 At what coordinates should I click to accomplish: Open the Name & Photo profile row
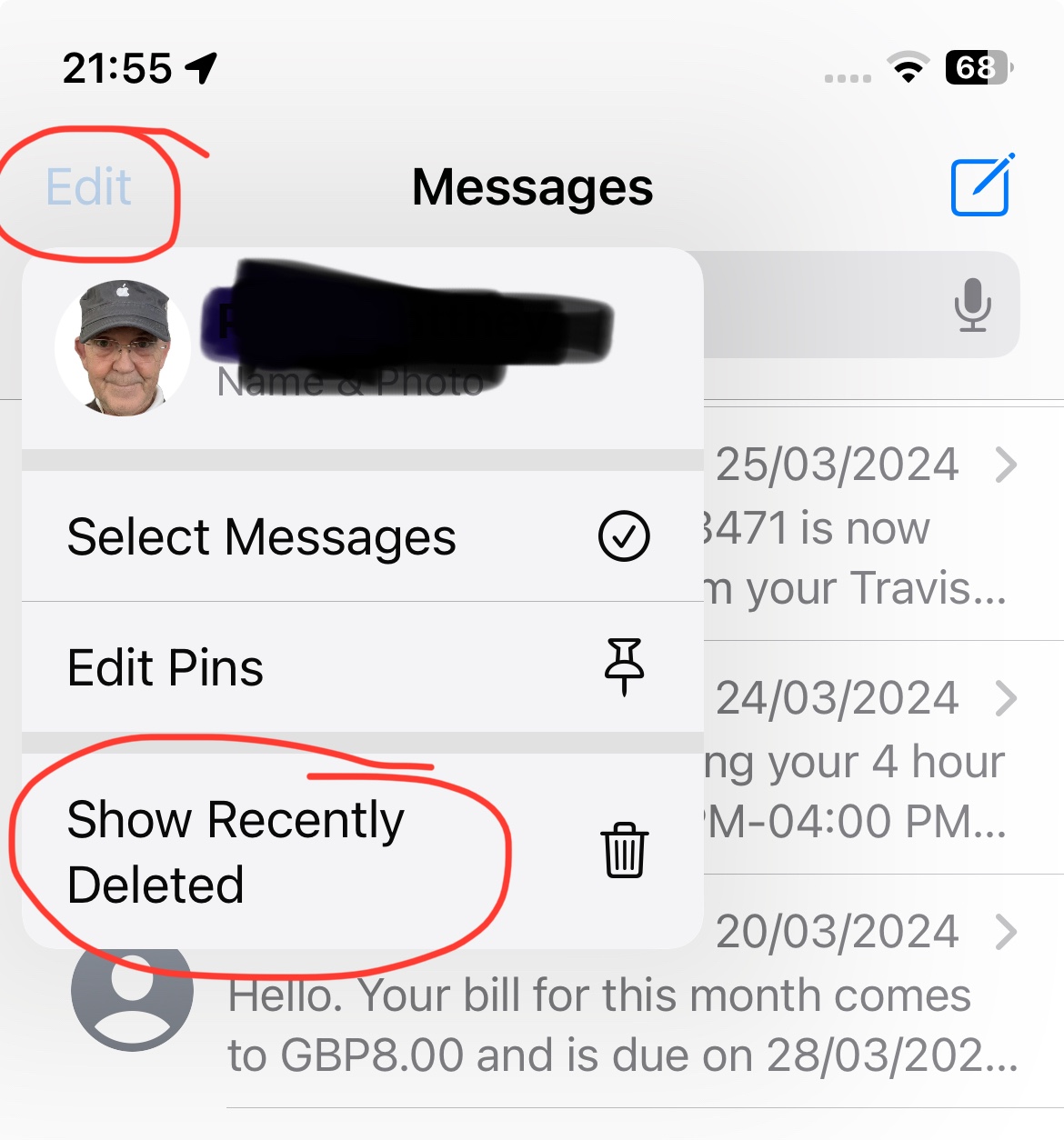click(x=363, y=348)
